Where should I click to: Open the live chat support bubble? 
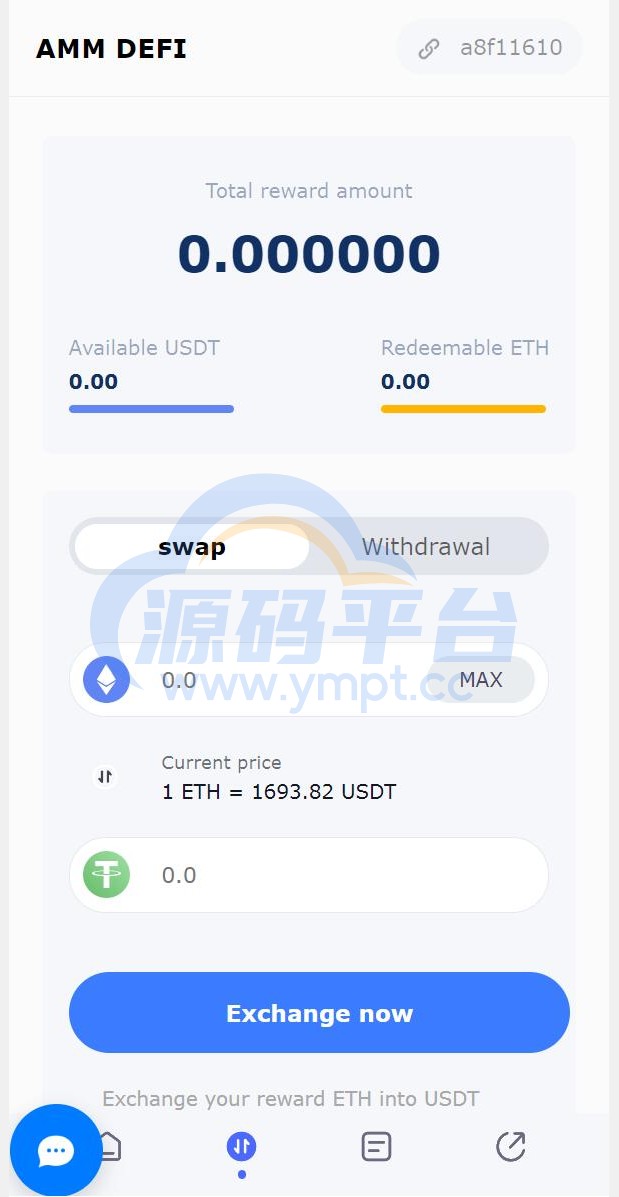[x=56, y=1150]
